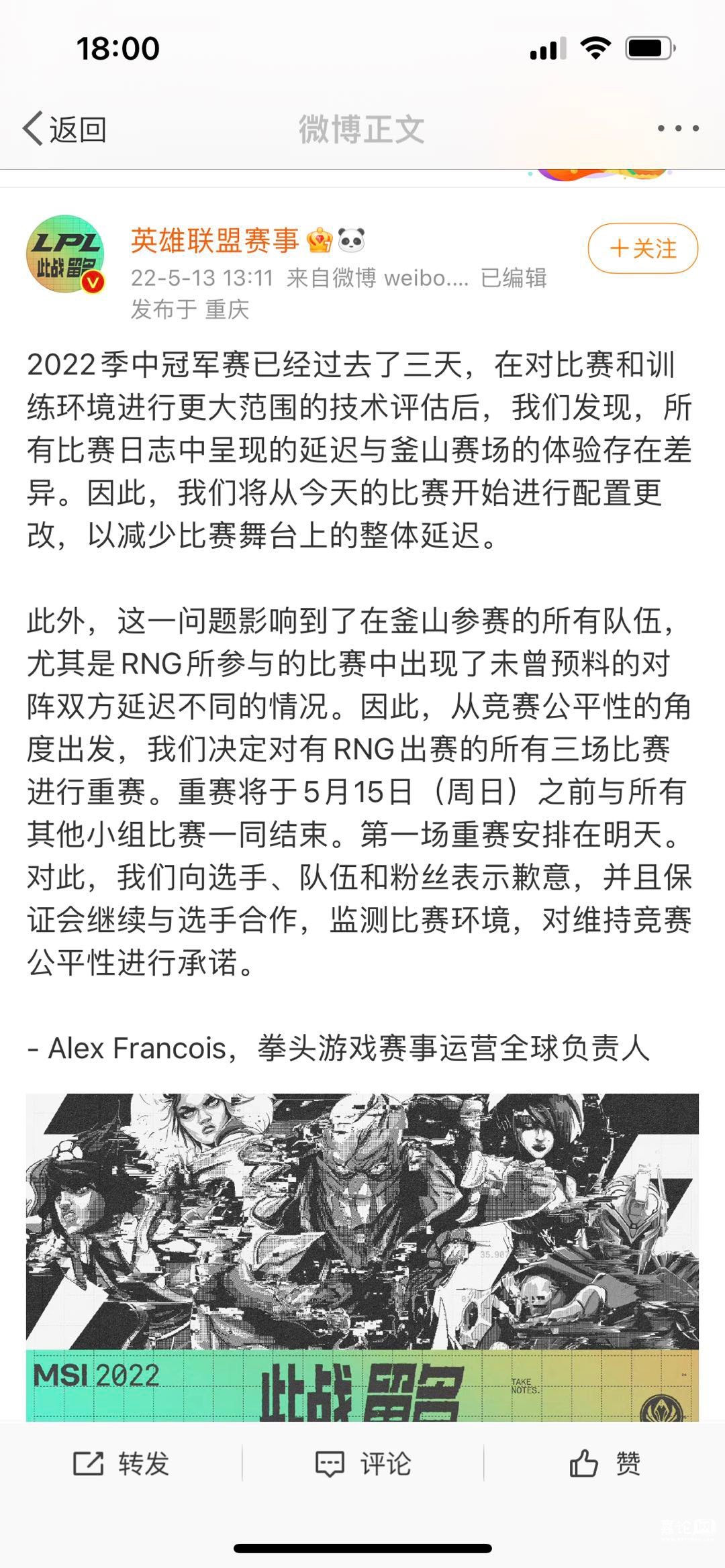Viewport: 725px width, 1568px height.
Task: Go back using the 返回 button
Action: coord(64,129)
